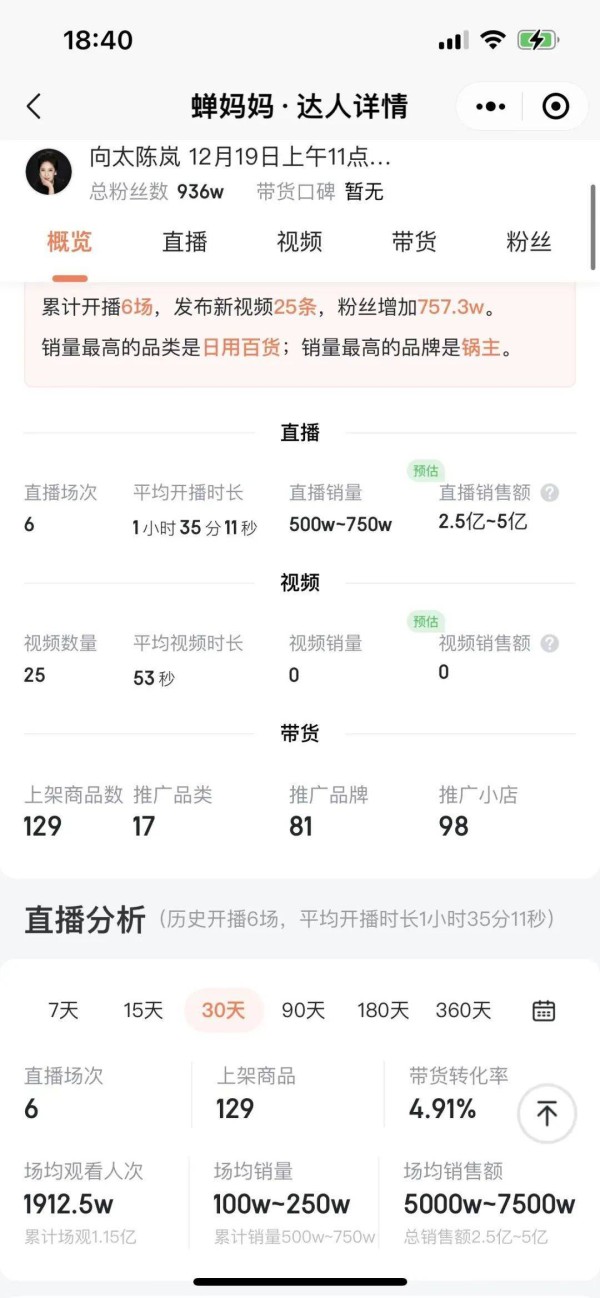The image size is (600, 1298).
Task: Switch to the 直播 tab
Action: 185,242
